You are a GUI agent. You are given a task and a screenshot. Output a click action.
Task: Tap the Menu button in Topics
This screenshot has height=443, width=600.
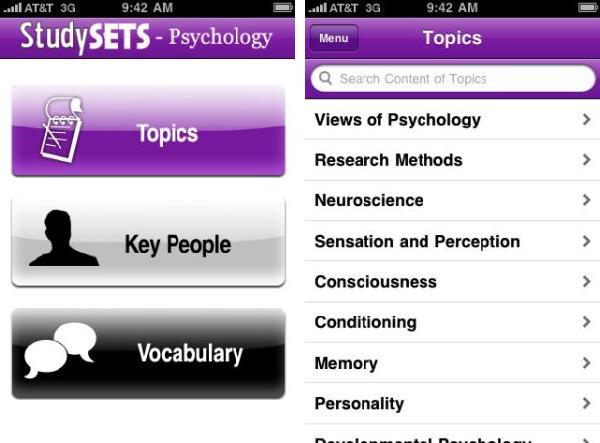[x=333, y=39]
